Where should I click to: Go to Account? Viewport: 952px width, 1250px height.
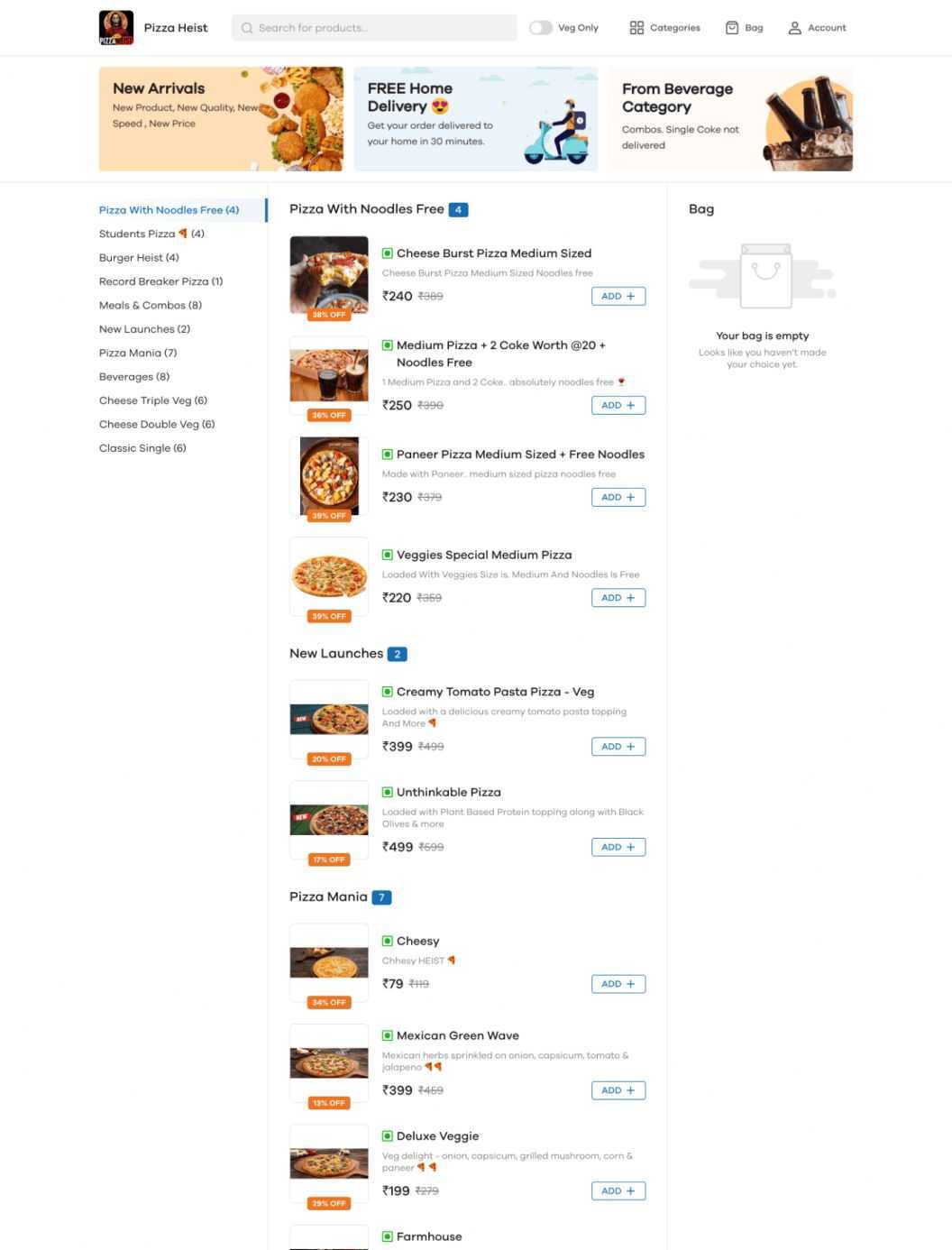pyautogui.click(x=817, y=28)
